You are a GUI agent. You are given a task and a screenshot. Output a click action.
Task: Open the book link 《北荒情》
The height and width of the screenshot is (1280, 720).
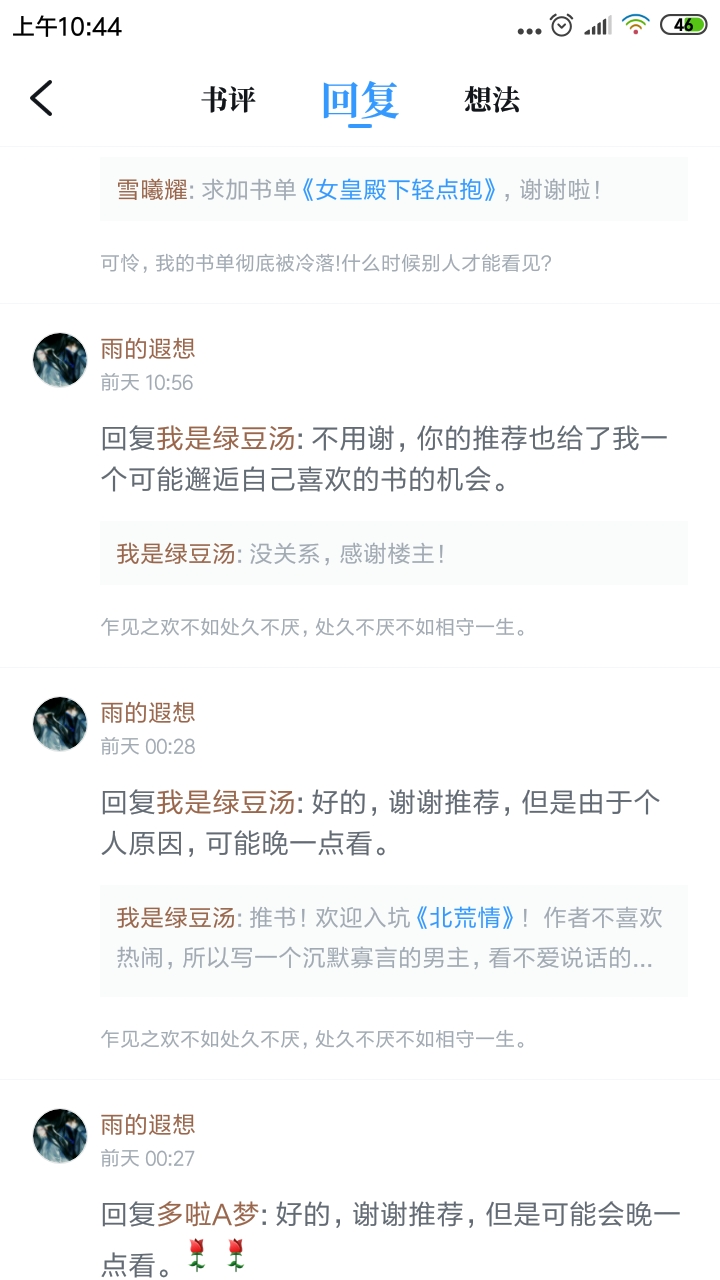tap(466, 918)
